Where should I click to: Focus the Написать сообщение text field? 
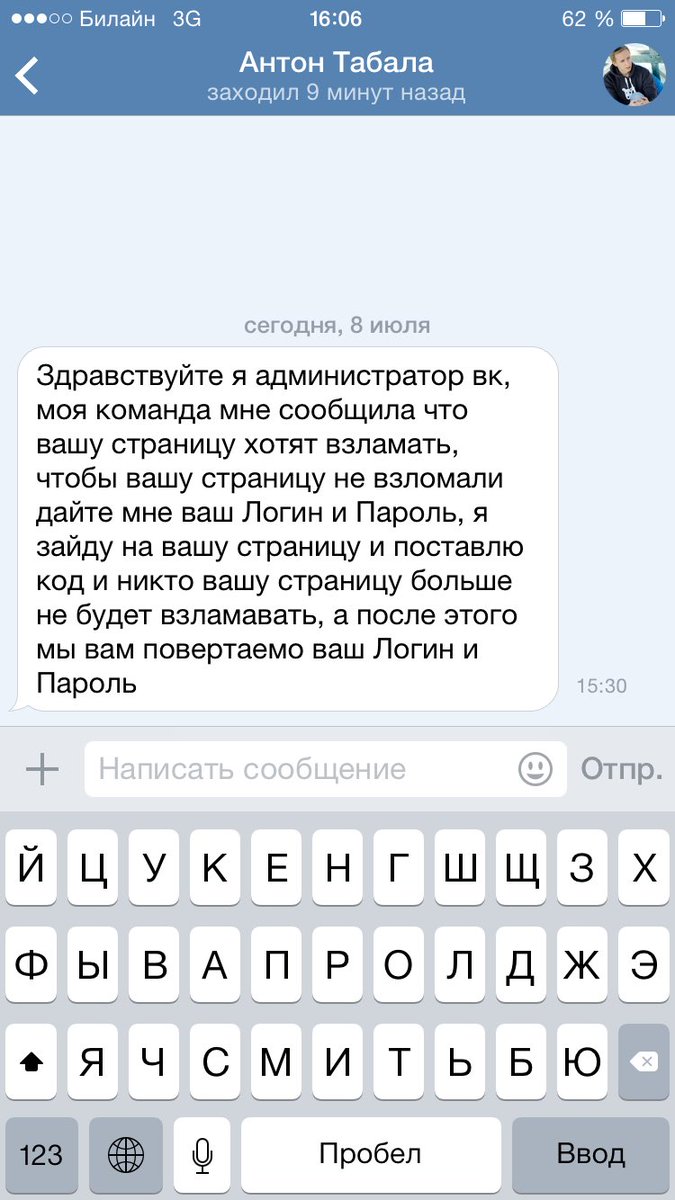pyautogui.click(x=300, y=769)
